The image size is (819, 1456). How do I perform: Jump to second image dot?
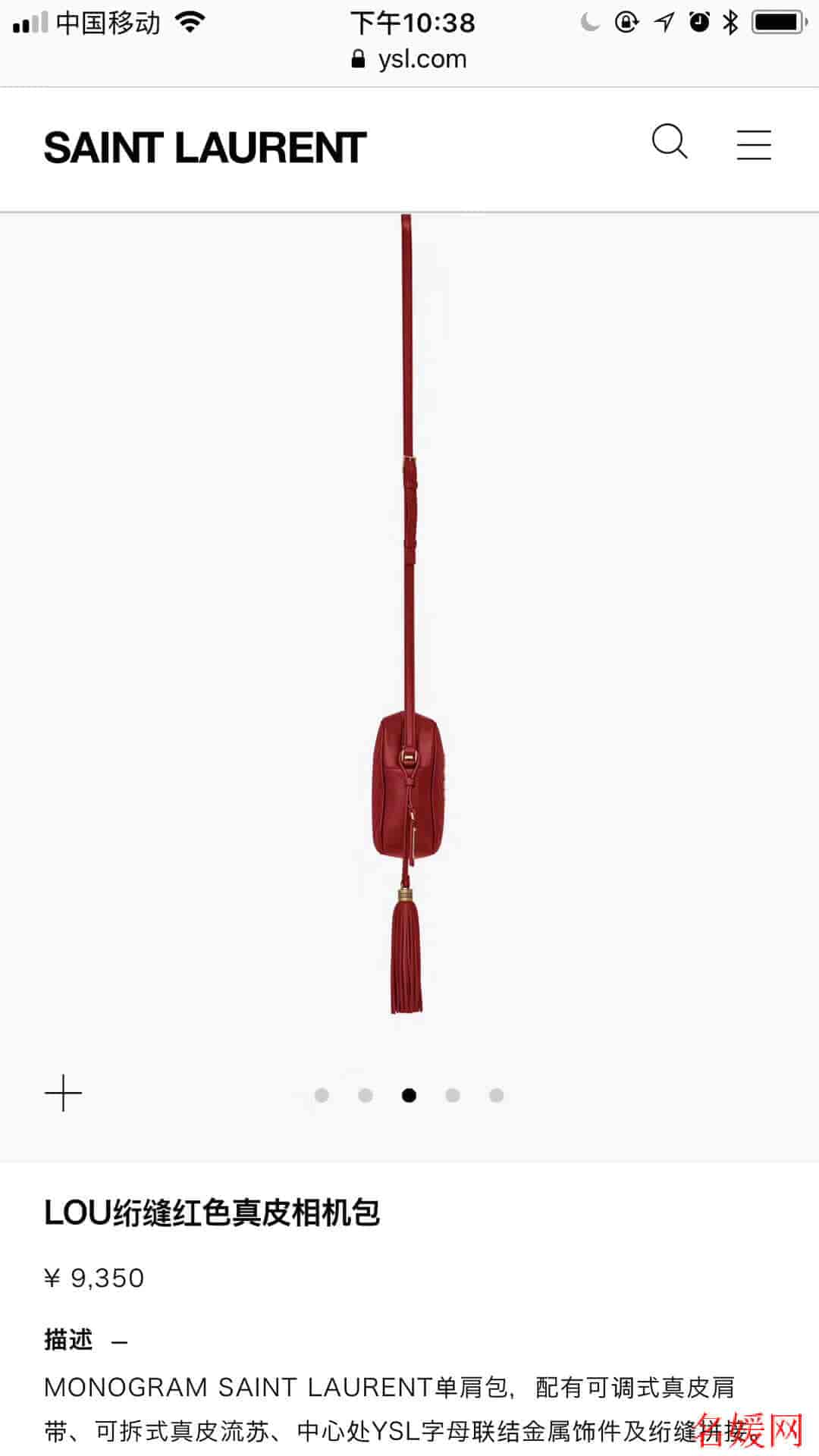point(366,1095)
